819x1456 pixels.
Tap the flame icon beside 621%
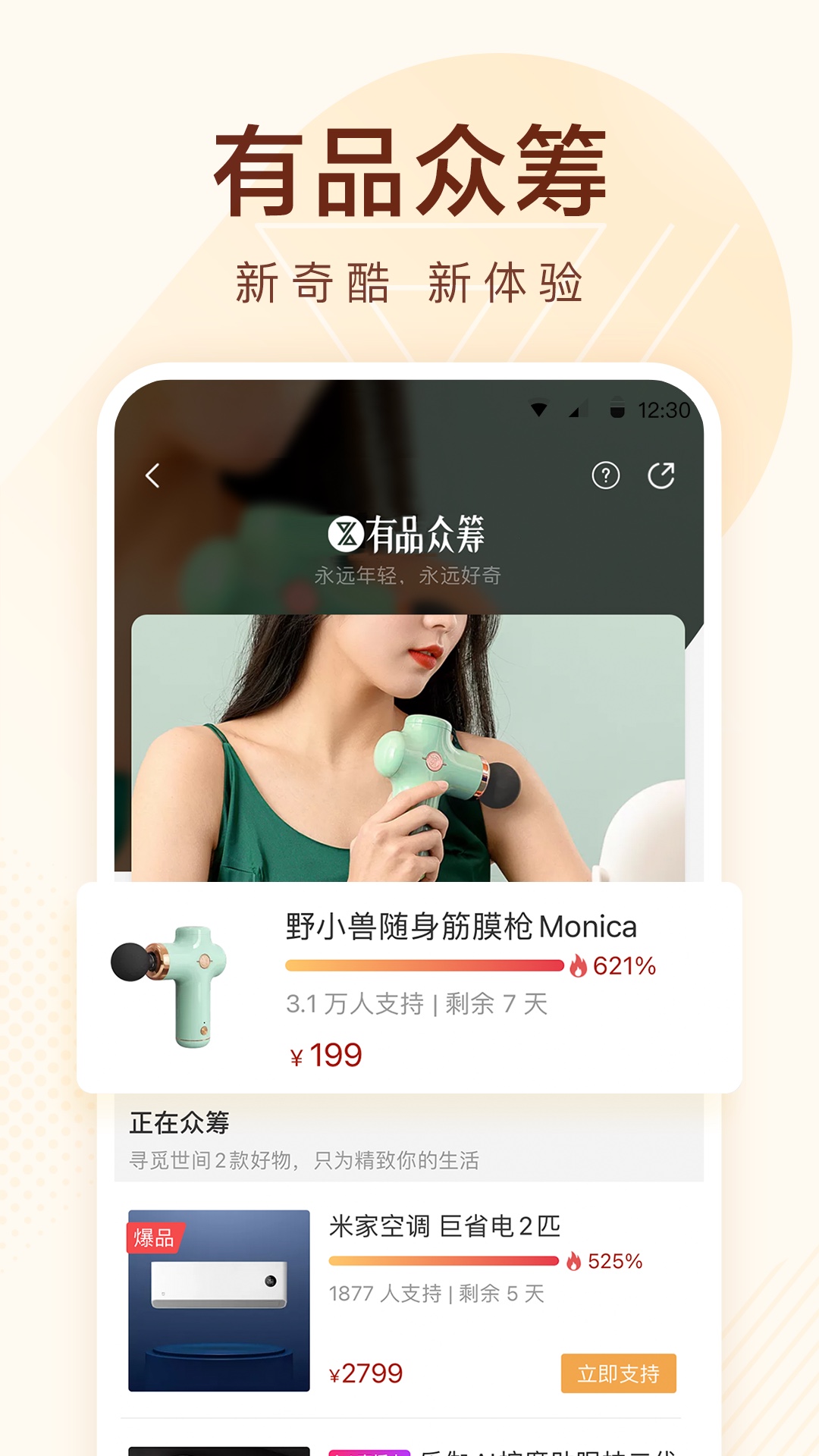pos(580,963)
